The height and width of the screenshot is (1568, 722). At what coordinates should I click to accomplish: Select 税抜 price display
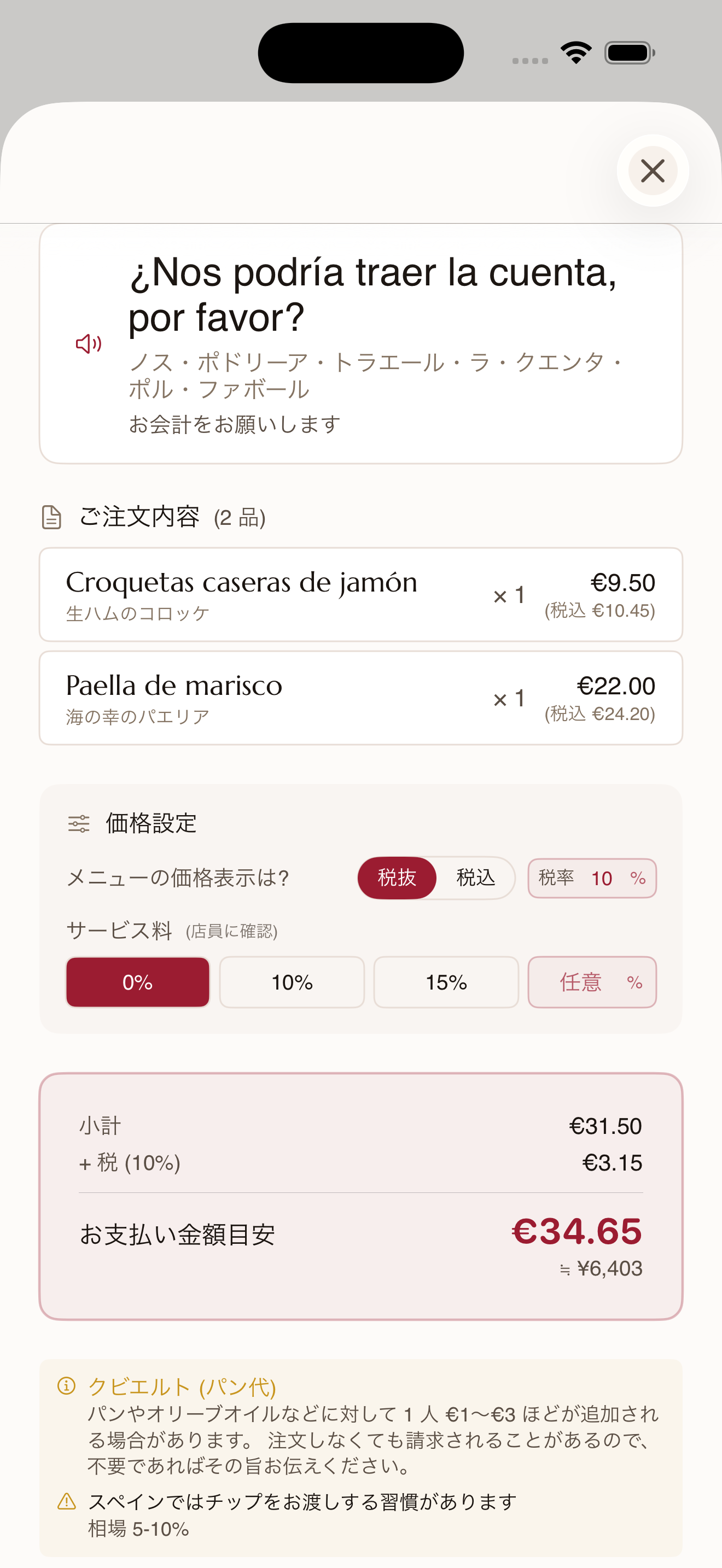[x=397, y=877]
